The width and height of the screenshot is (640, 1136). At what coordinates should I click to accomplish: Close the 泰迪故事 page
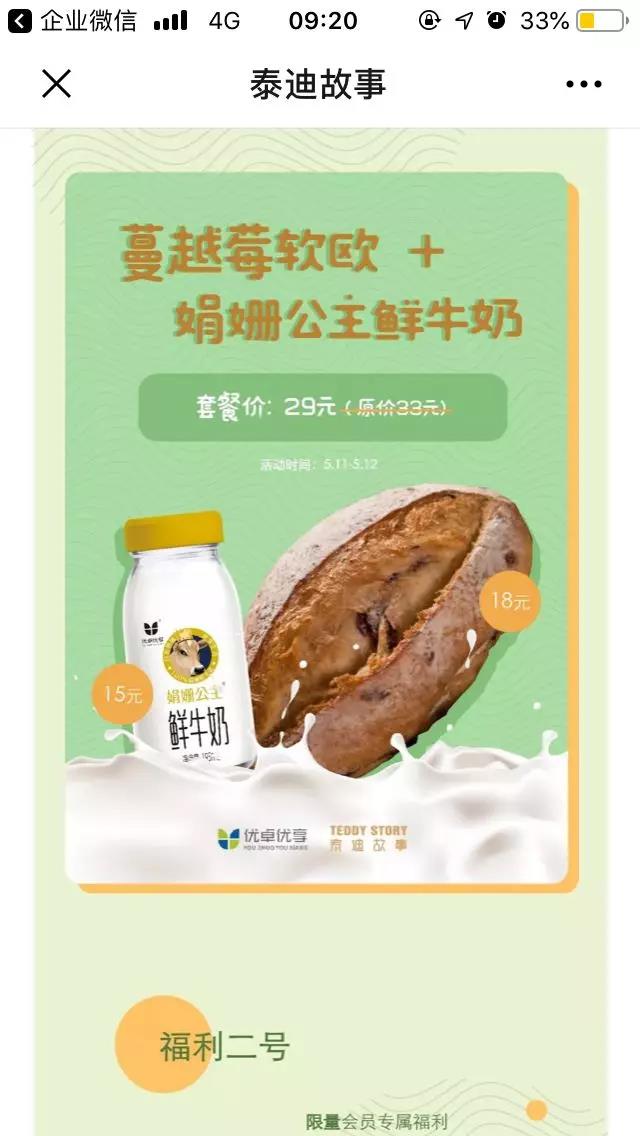point(56,84)
